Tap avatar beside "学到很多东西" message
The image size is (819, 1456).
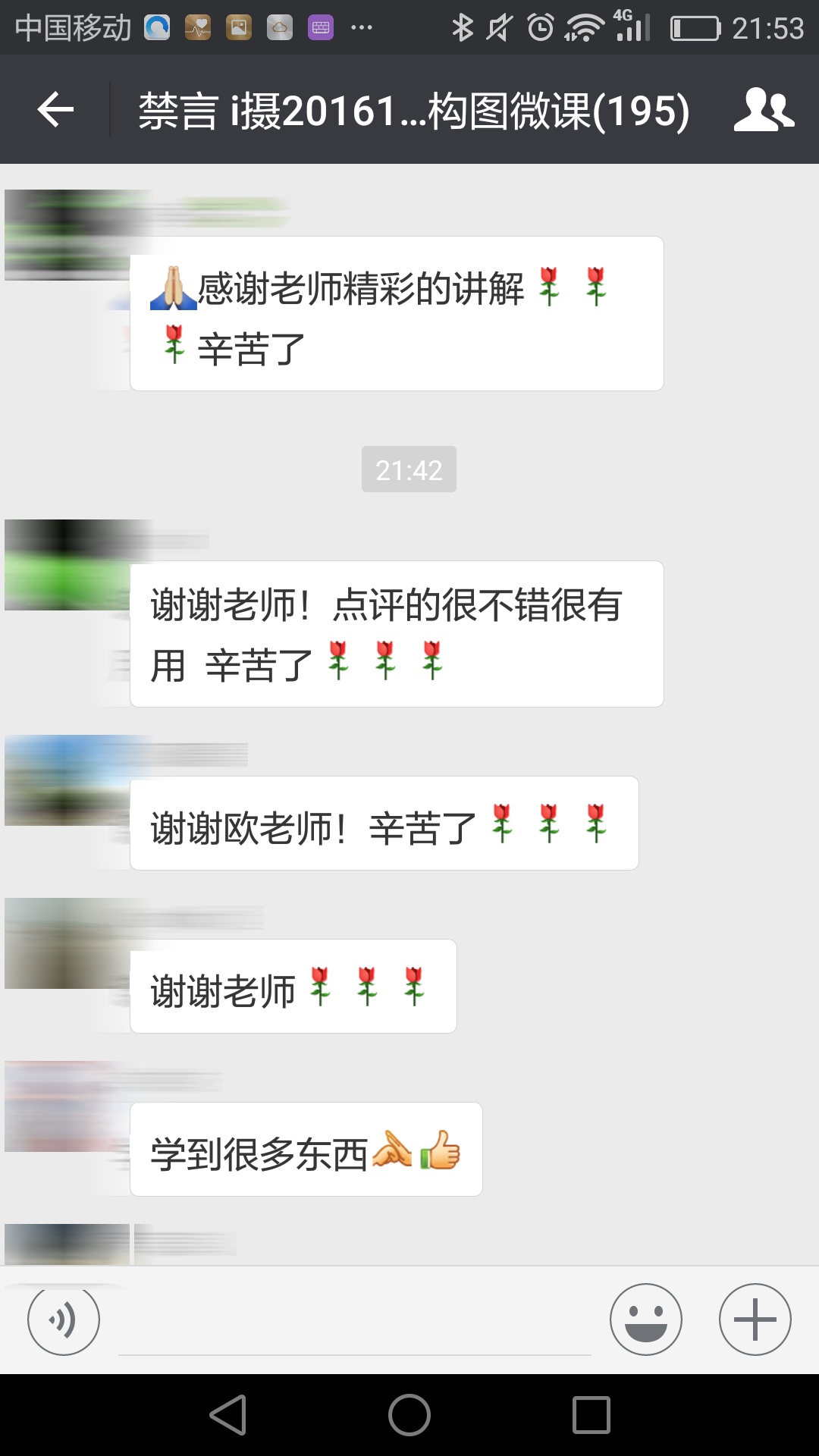click(x=67, y=1106)
